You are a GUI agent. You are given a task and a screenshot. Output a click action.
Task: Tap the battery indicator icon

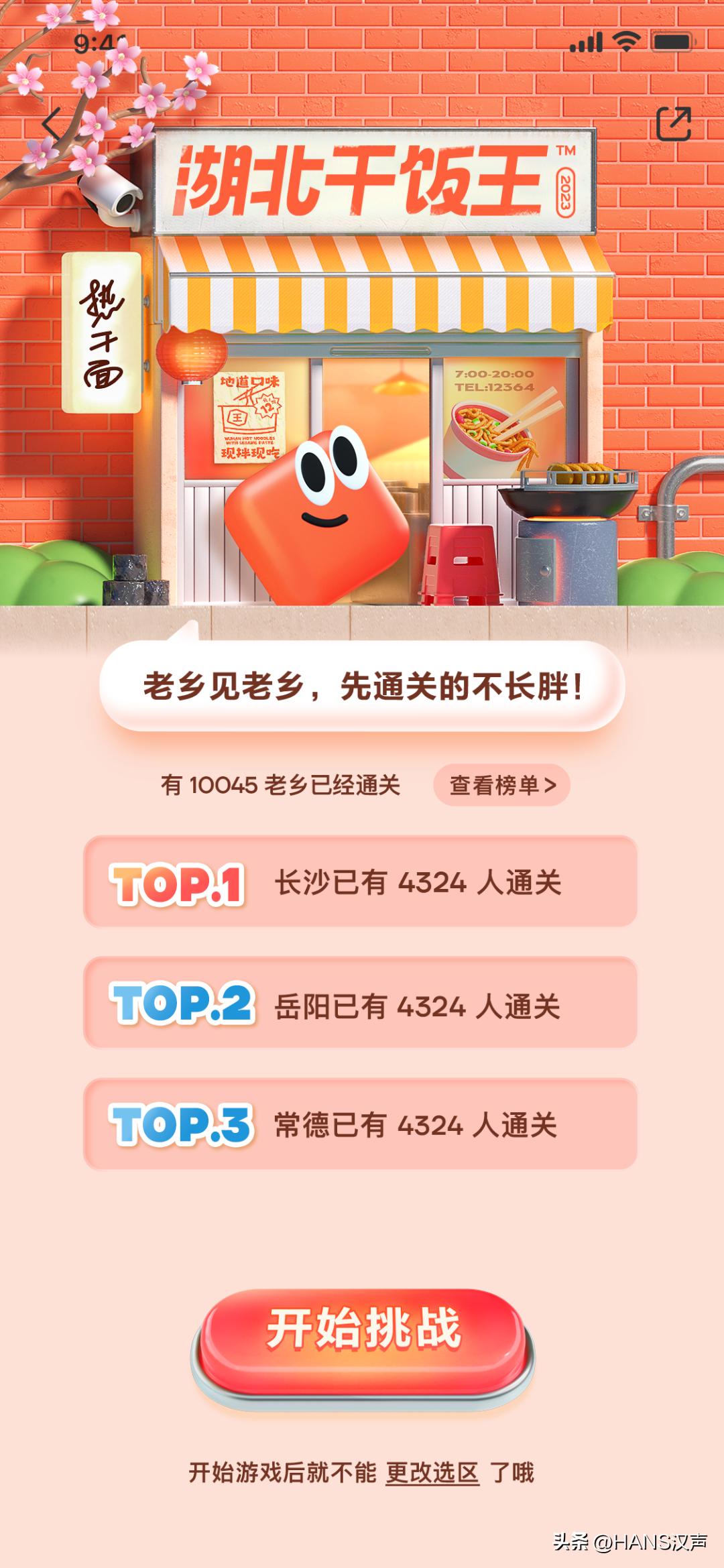(x=672, y=42)
